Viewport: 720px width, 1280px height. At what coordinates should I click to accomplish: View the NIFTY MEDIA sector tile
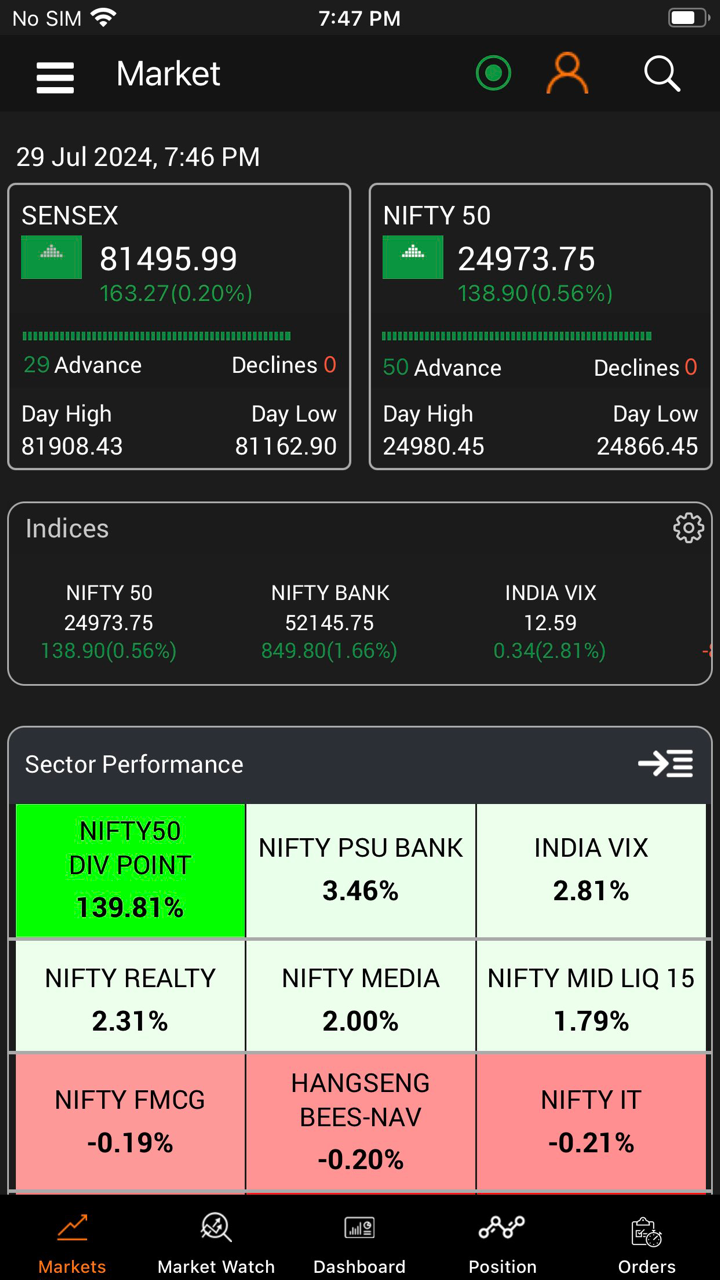(361, 997)
